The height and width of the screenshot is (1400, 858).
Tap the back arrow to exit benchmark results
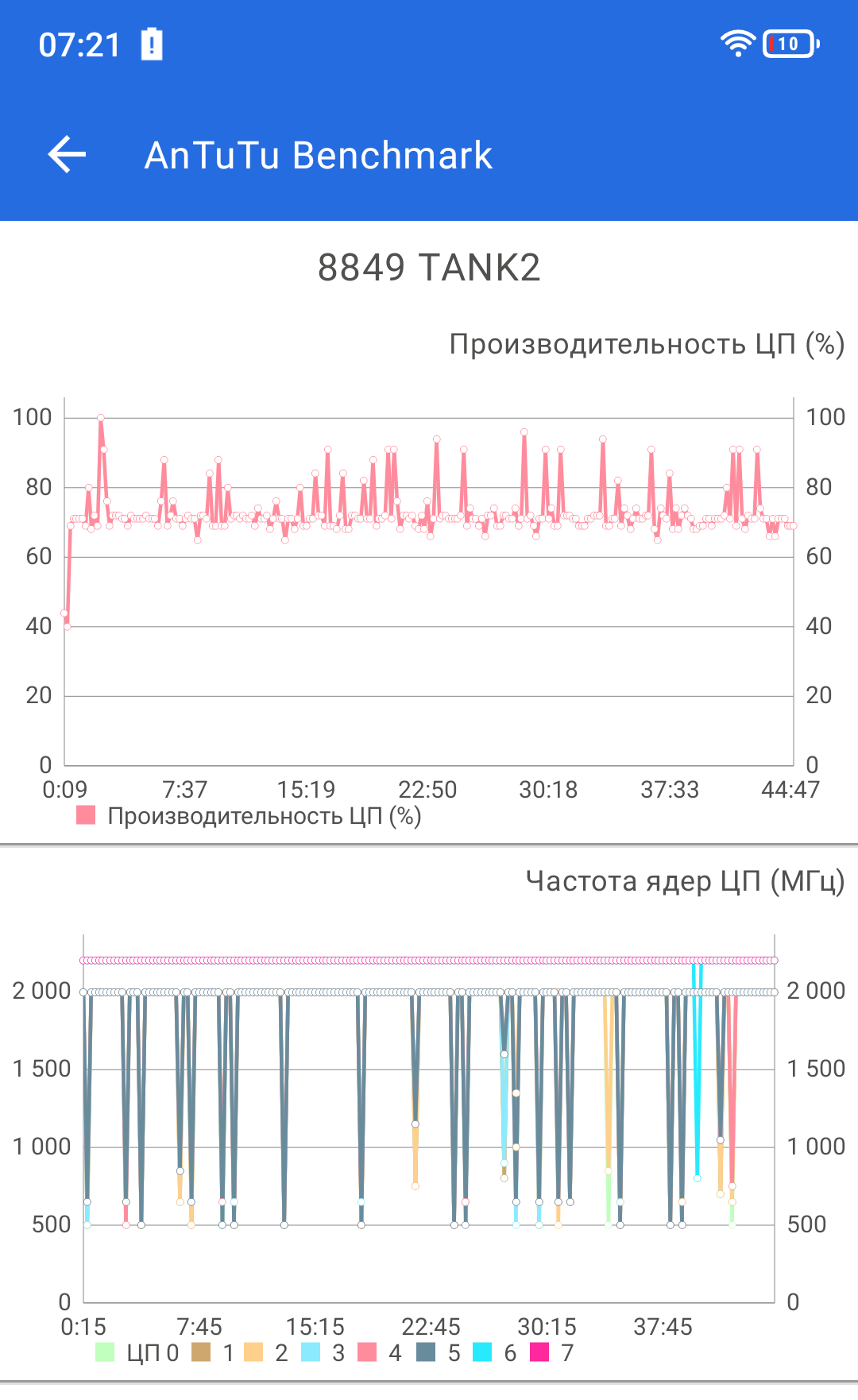pyautogui.click(x=66, y=154)
